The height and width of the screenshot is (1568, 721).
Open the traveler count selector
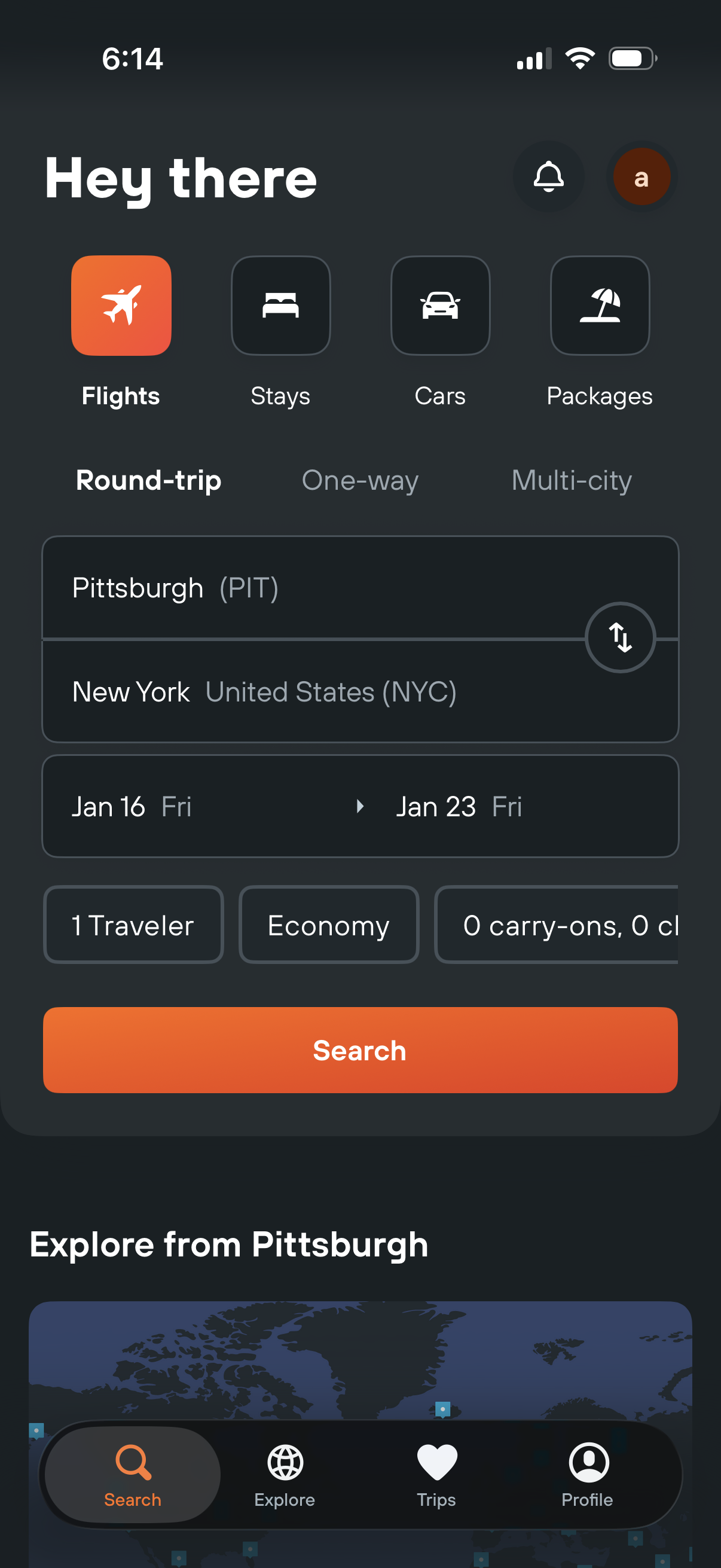133,925
